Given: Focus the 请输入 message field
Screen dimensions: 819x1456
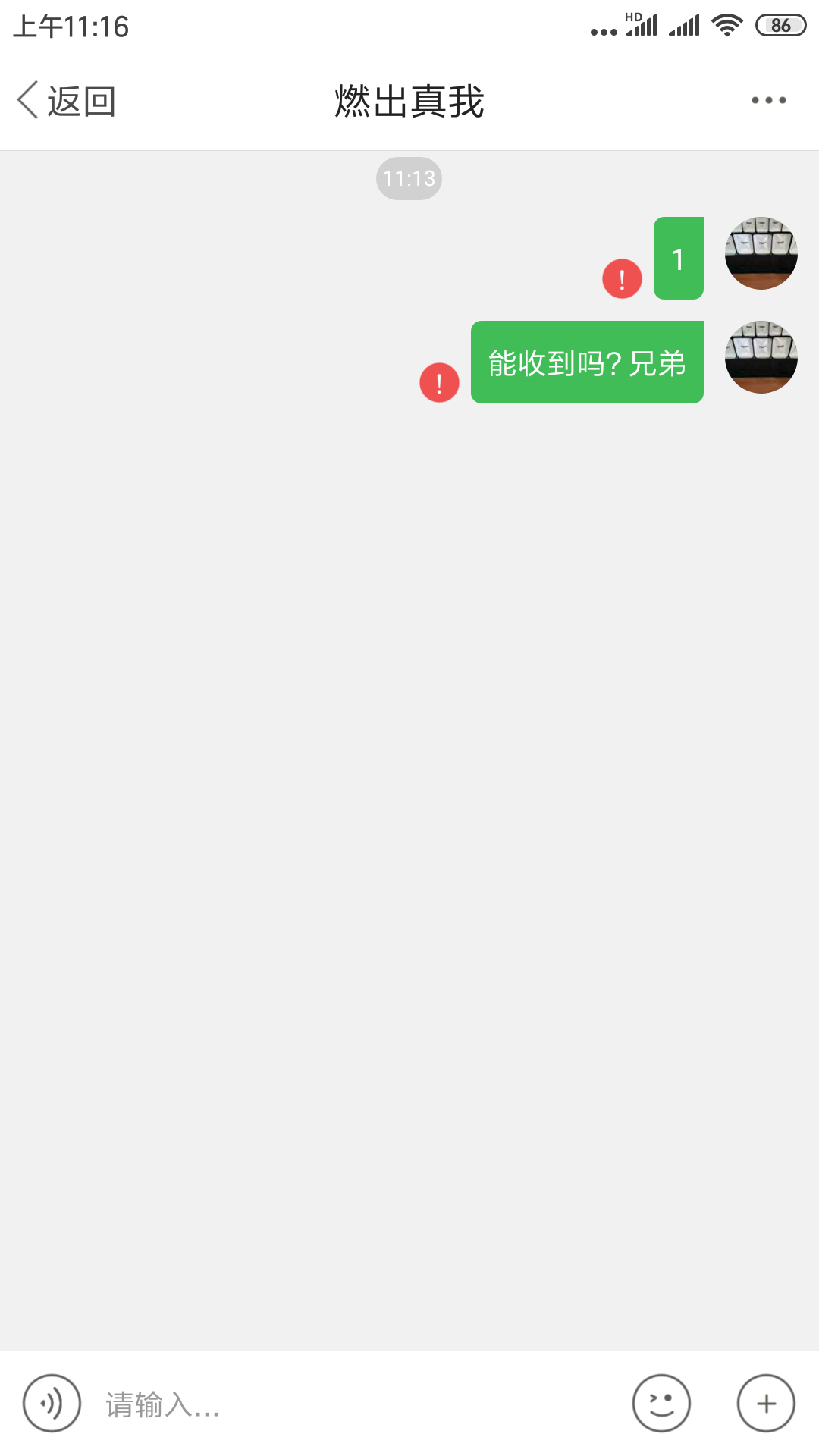Looking at the screenshot, I should click(x=356, y=1404).
